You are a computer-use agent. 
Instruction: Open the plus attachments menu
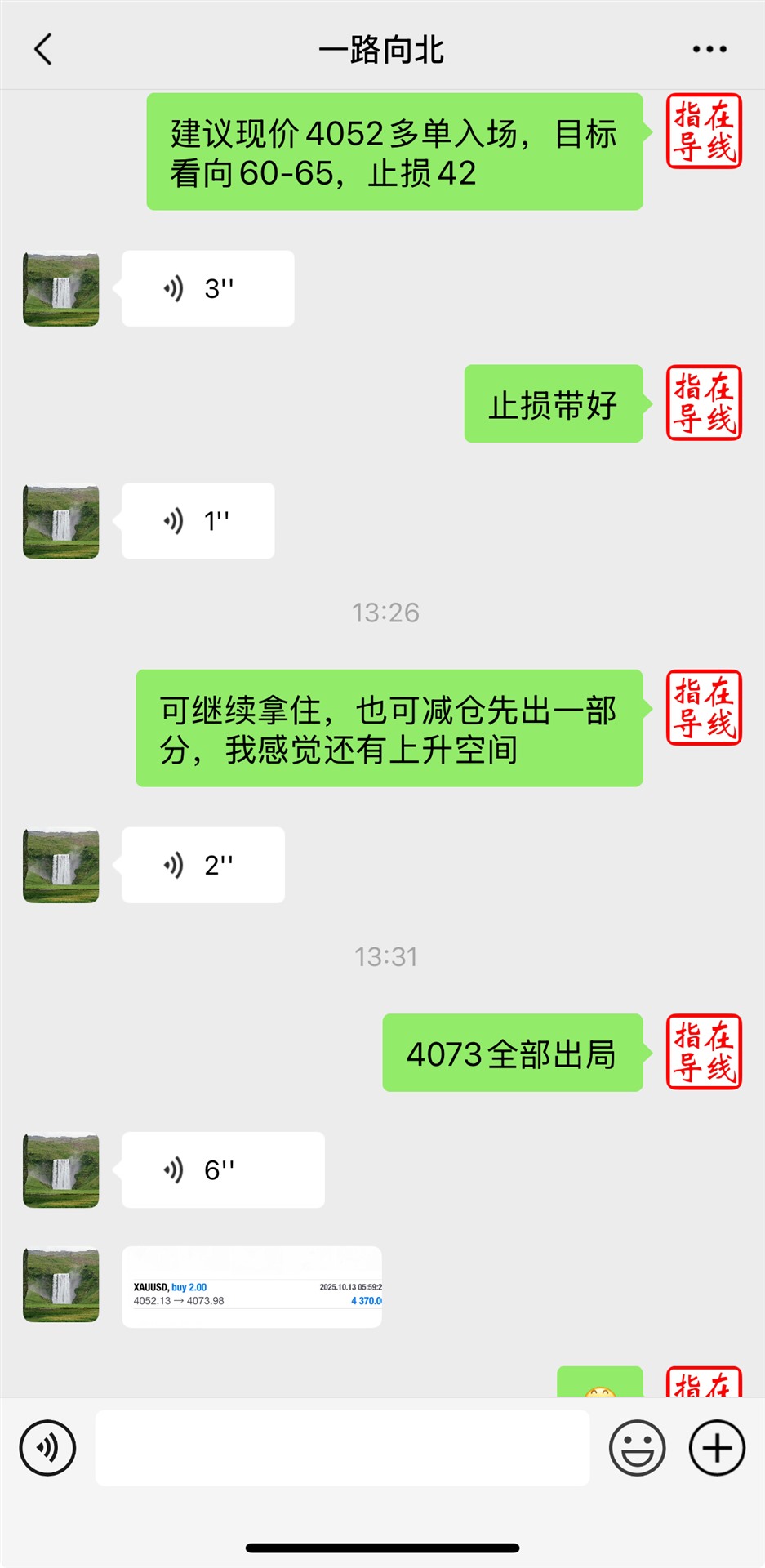(717, 1448)
